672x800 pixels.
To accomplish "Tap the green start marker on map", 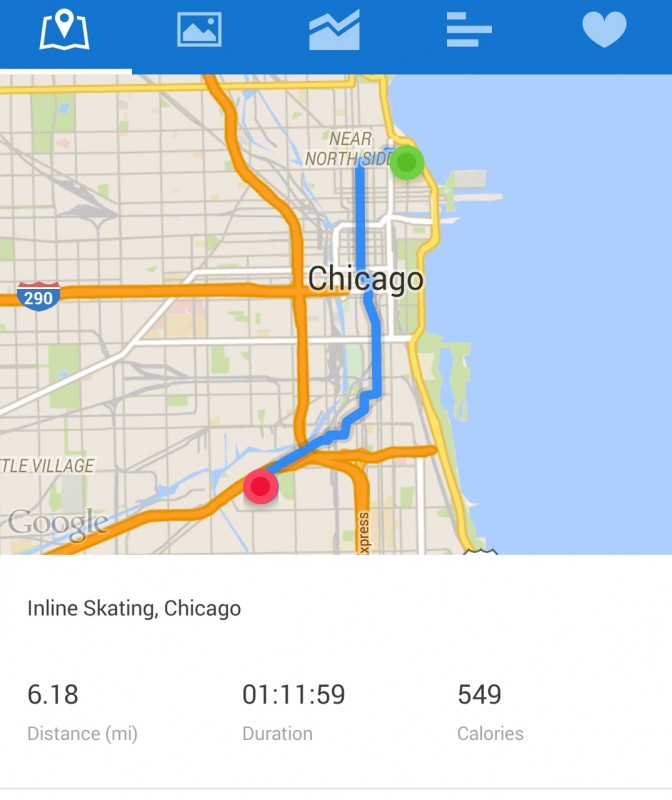I will (407, 162).
